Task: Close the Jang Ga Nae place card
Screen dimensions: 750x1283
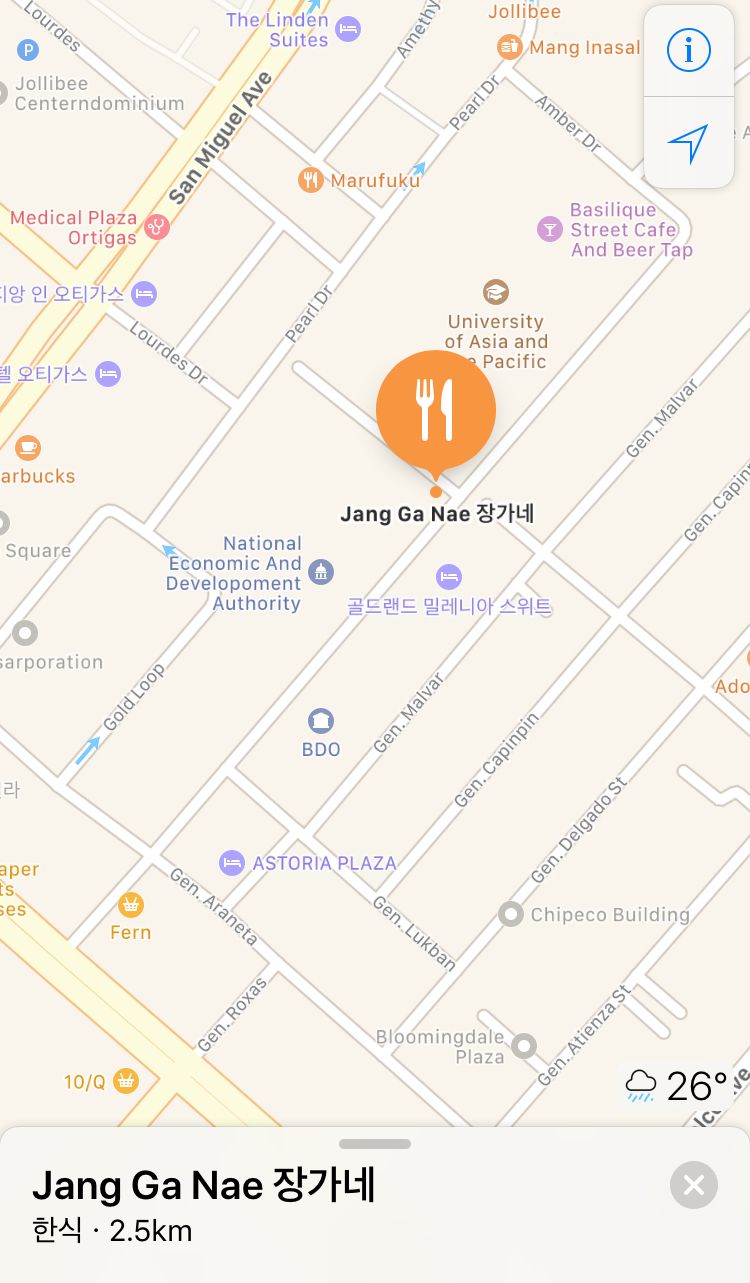Action: point(694,1185)
